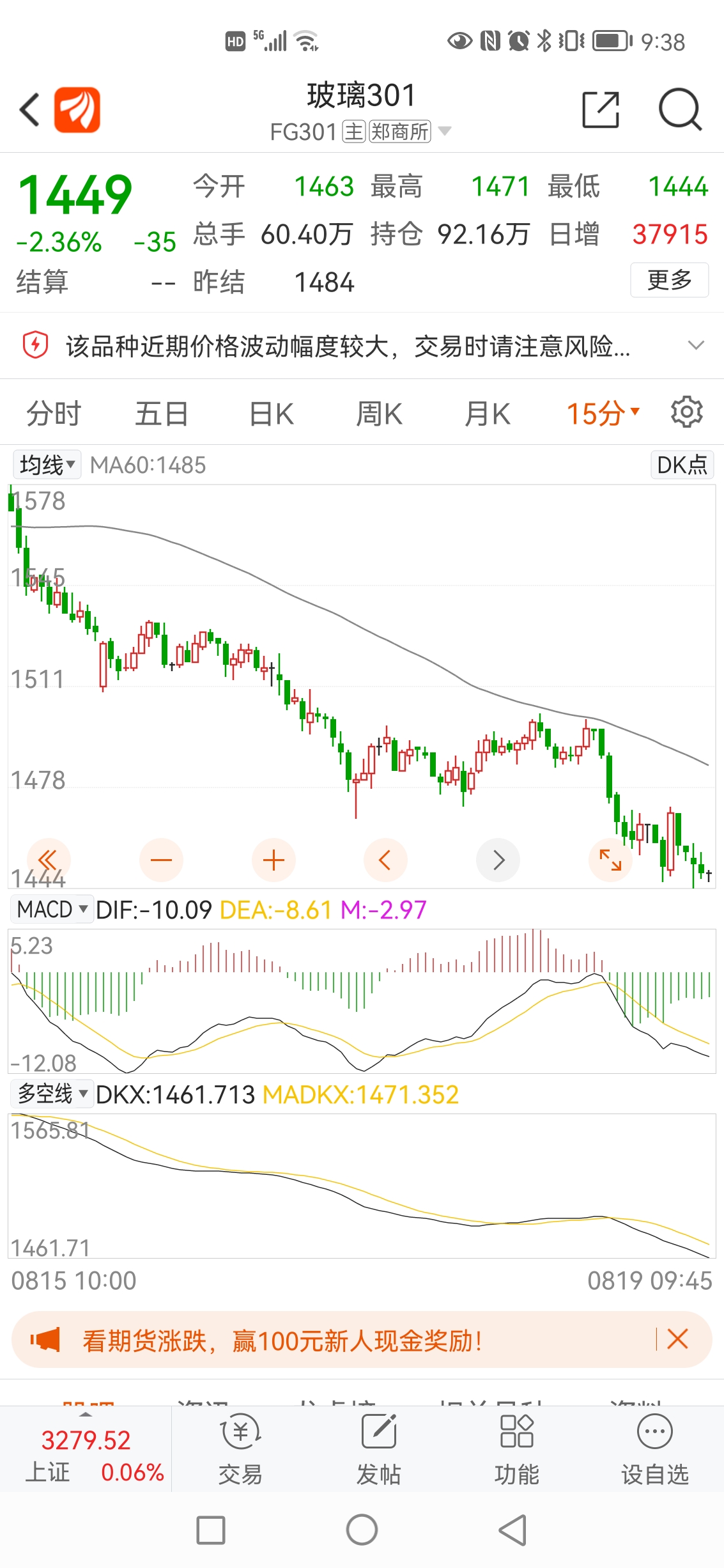Open the 15分 interval dropdown

(x=603, y=414)
